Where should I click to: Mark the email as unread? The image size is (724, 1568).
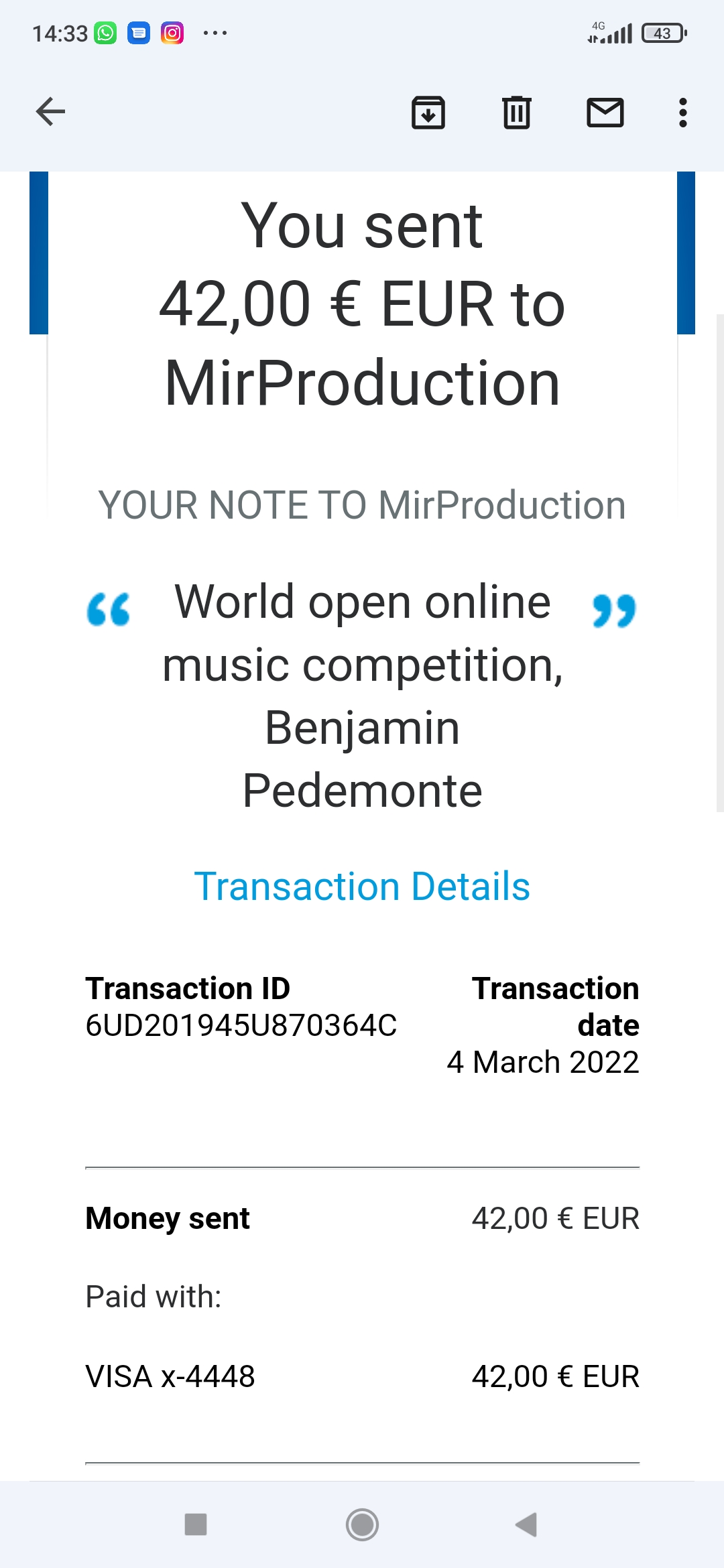605,112
